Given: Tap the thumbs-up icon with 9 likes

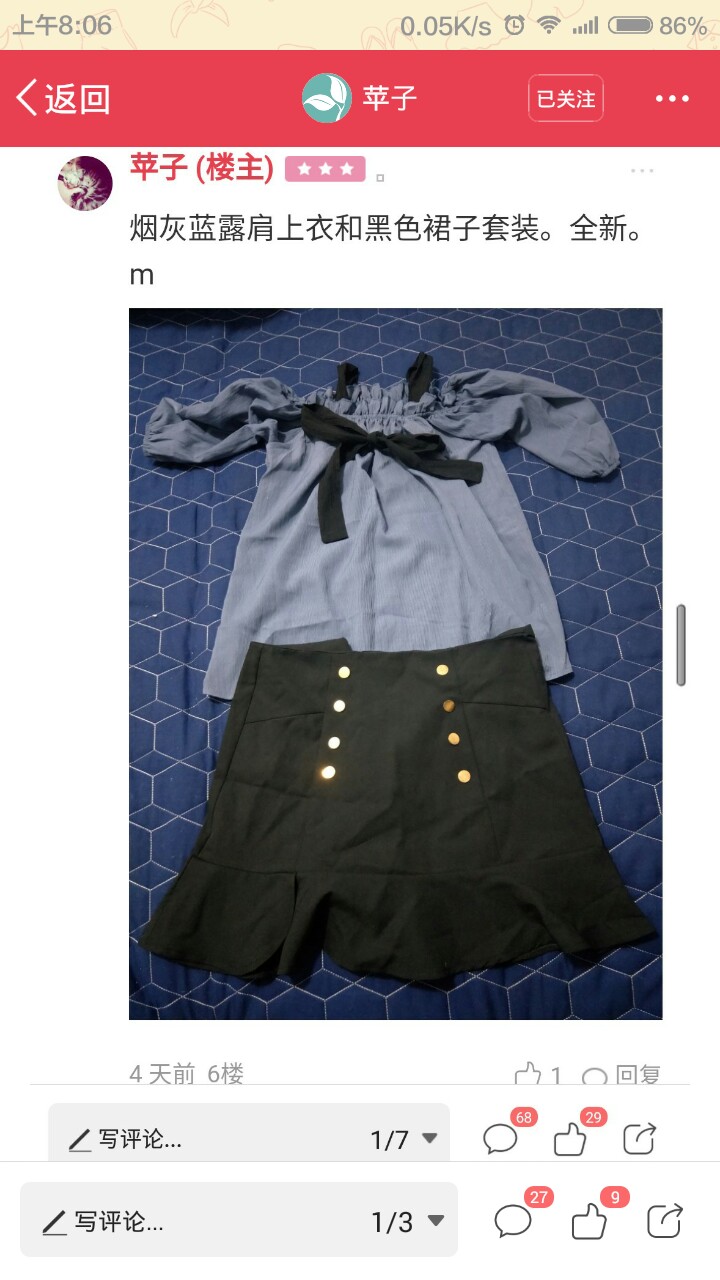Looking at the screenshot, I should coord(590,1220).
